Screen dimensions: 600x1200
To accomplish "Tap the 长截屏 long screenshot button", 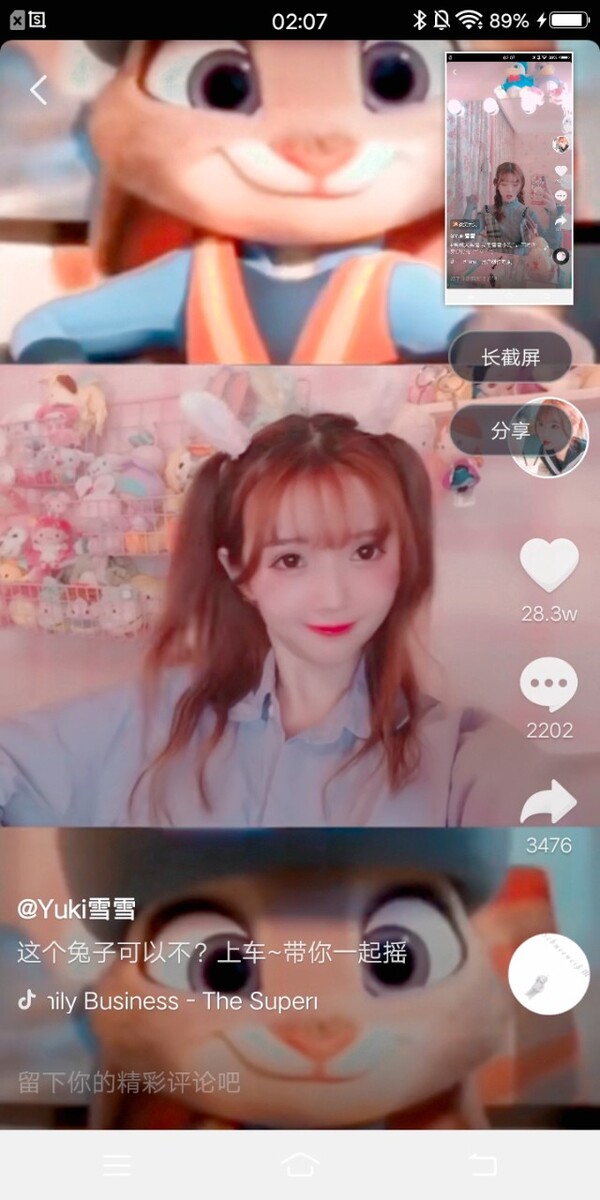I will pyautogui.click(x=510, y=357).
